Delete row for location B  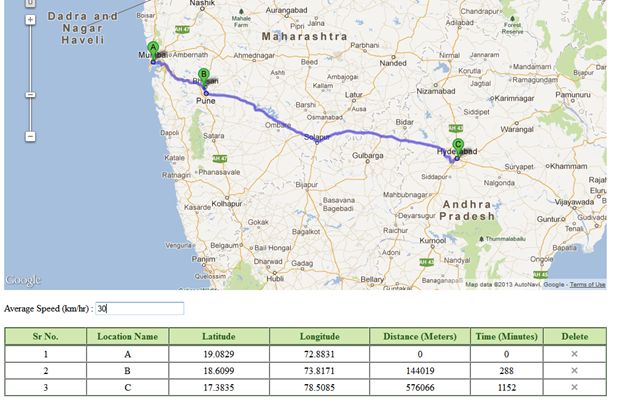point(574,370)
